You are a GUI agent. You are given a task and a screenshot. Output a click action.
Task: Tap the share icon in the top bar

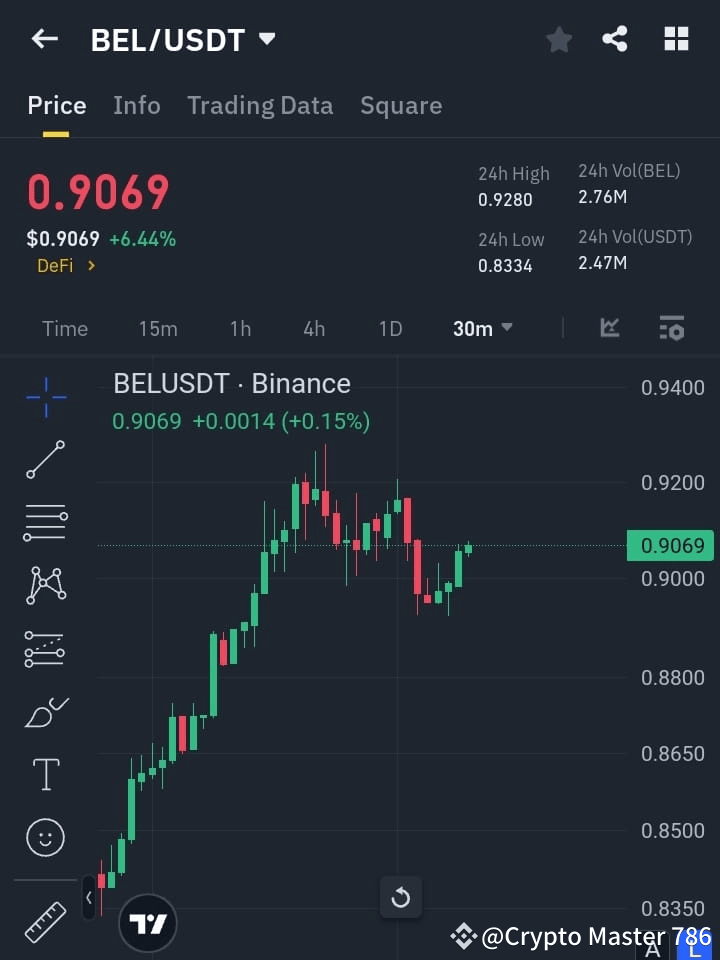point(615,39)
